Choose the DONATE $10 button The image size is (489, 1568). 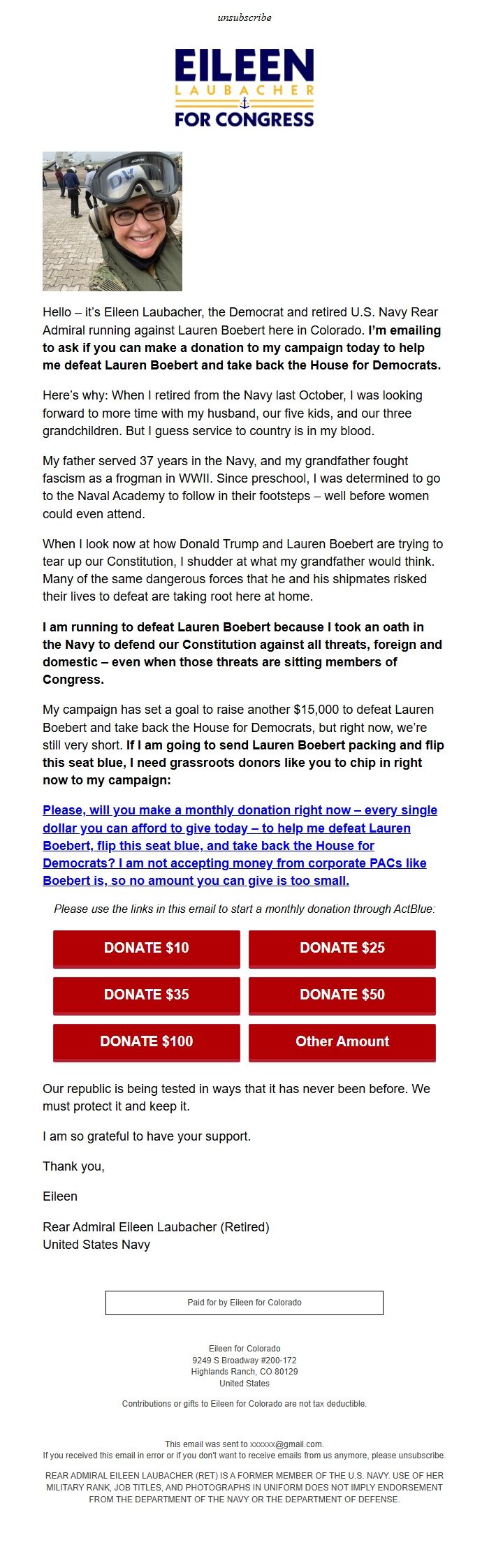[147, 948]
